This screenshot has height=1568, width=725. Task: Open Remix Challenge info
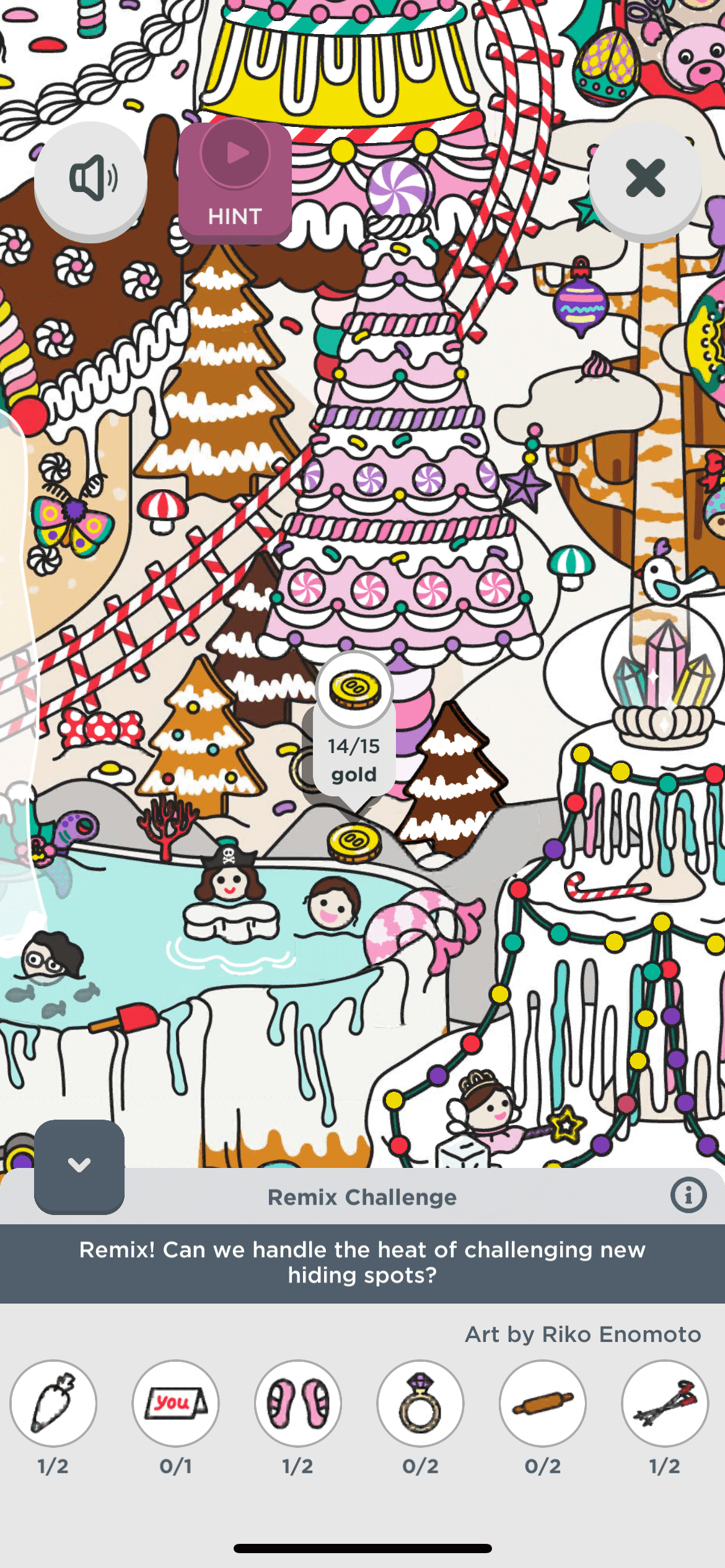(x=688, y=1195)
